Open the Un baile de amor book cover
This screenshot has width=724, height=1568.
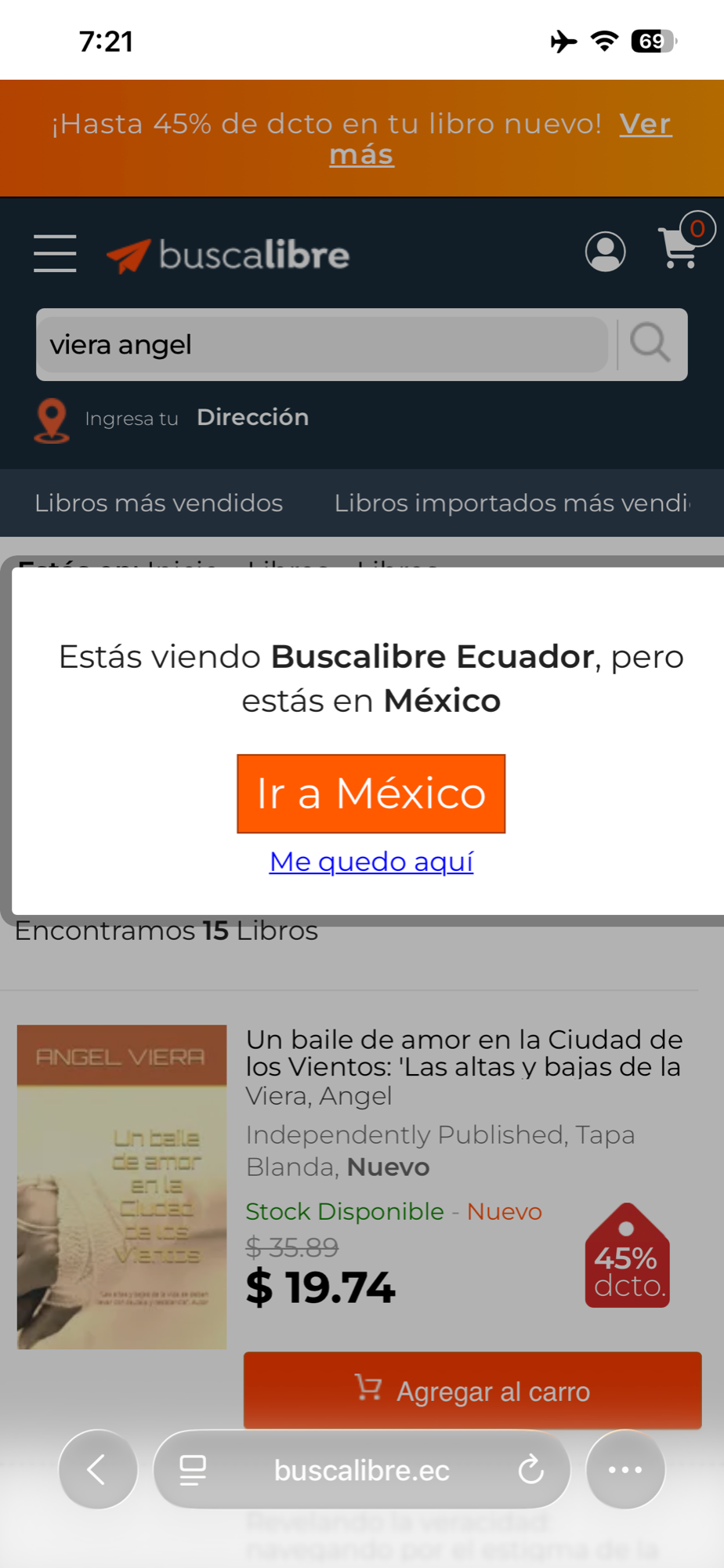[x=122, y=1186]
